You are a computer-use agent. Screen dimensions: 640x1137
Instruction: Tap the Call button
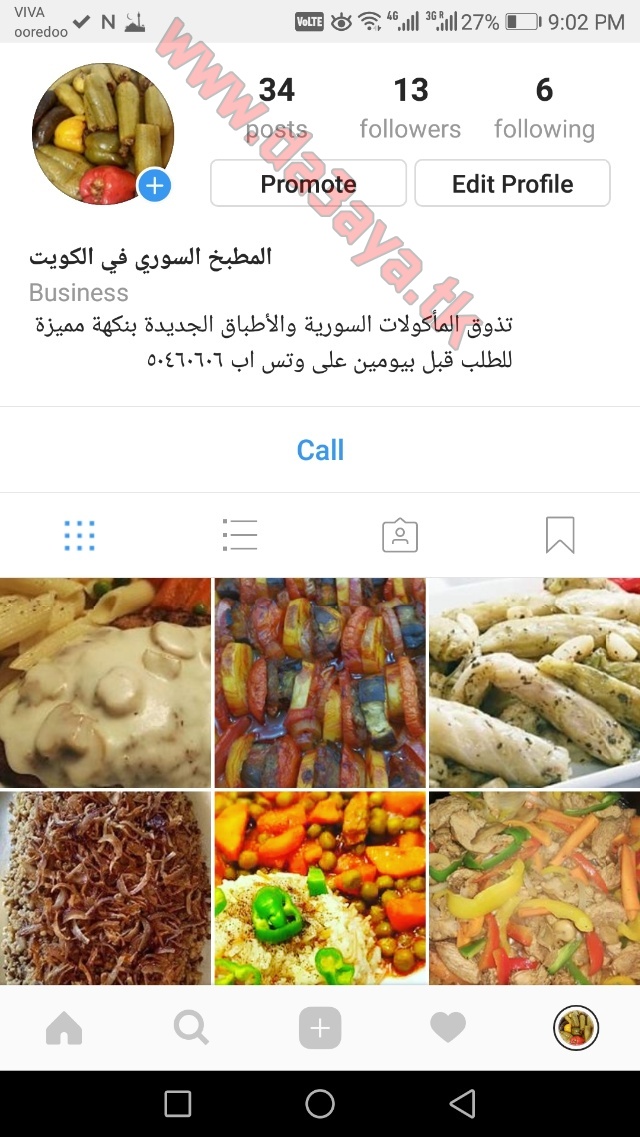coord(320,450)
